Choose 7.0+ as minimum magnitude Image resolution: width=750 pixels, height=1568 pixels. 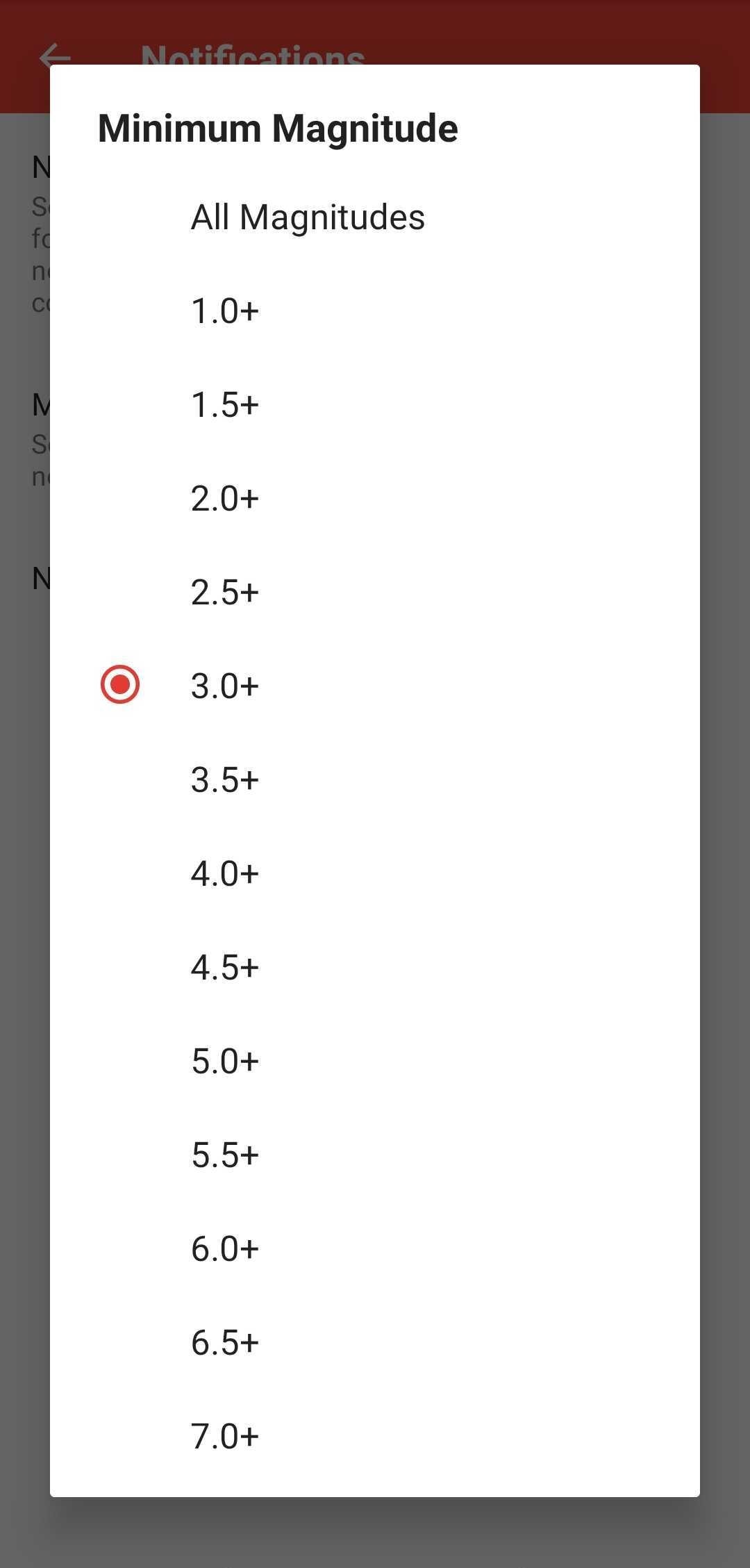[x=375, y=1436]
